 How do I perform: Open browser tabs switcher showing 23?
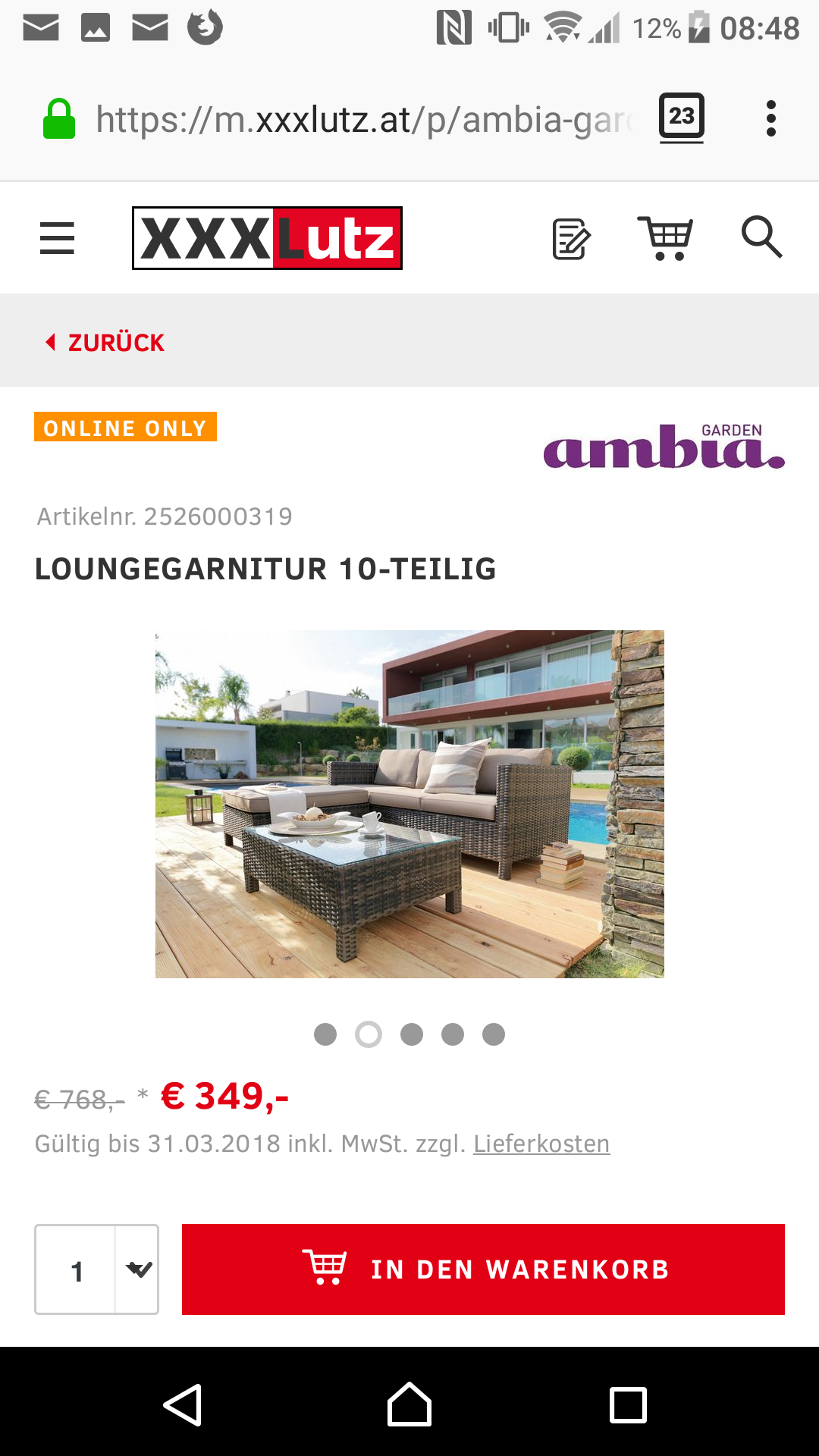pyautogui.click(x=681, y=117)
